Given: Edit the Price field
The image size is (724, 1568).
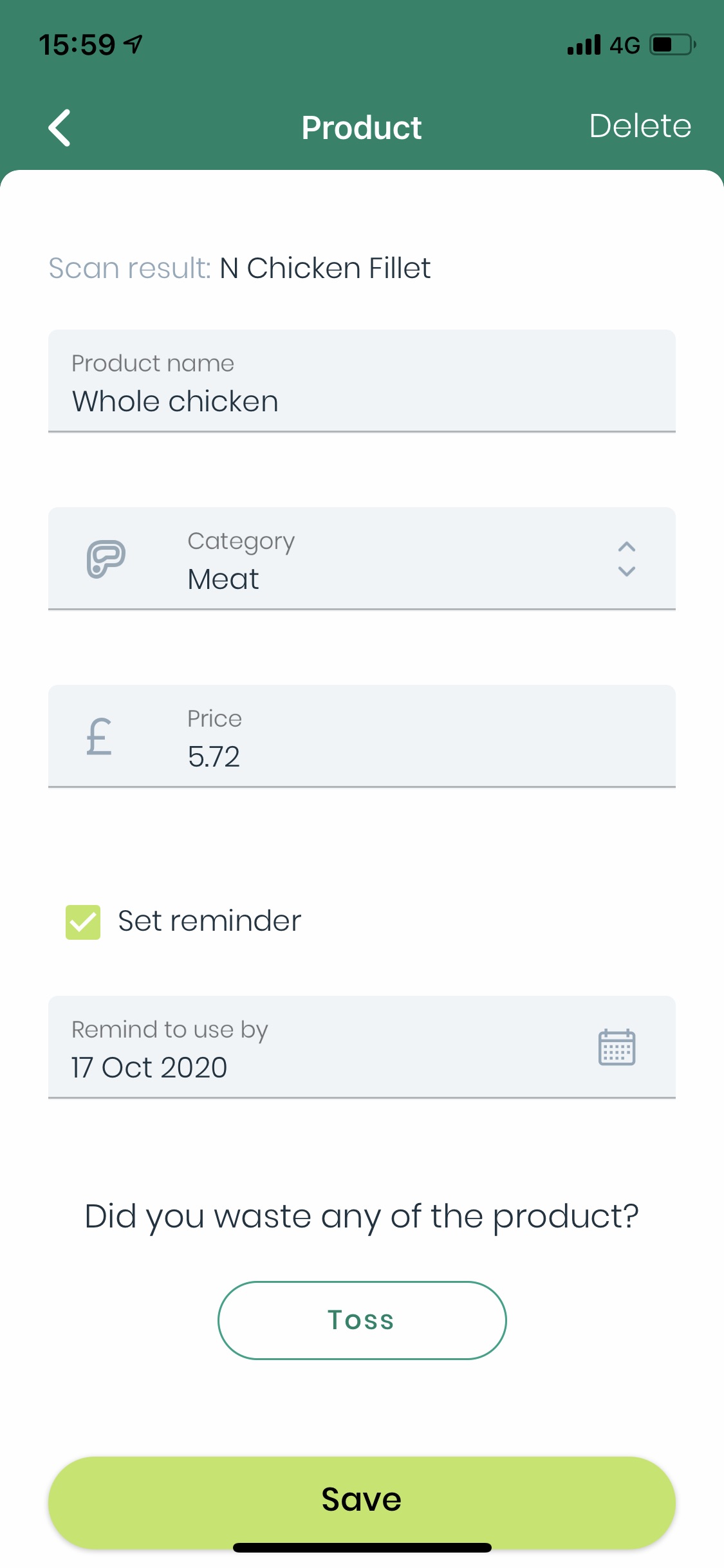Looking at the screenshot, I should coord(362,736).
